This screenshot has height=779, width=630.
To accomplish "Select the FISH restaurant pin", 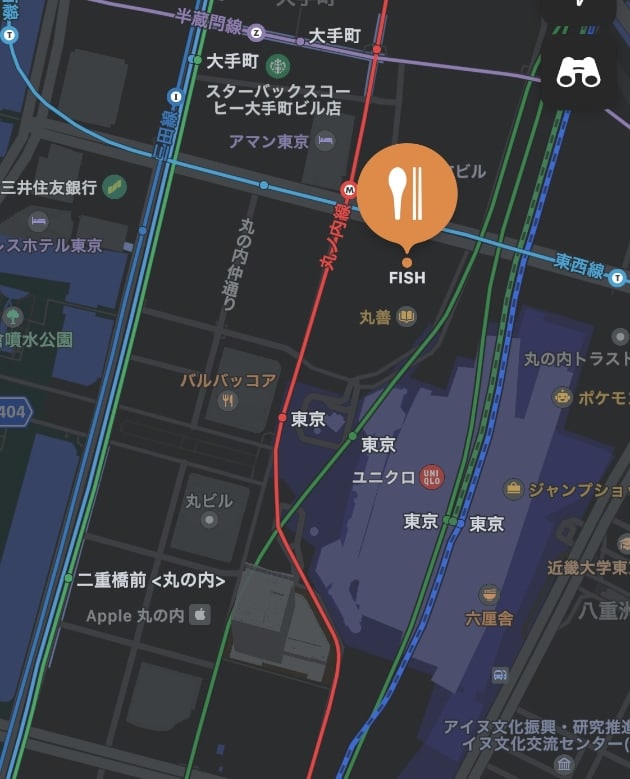I will [406, 194].
